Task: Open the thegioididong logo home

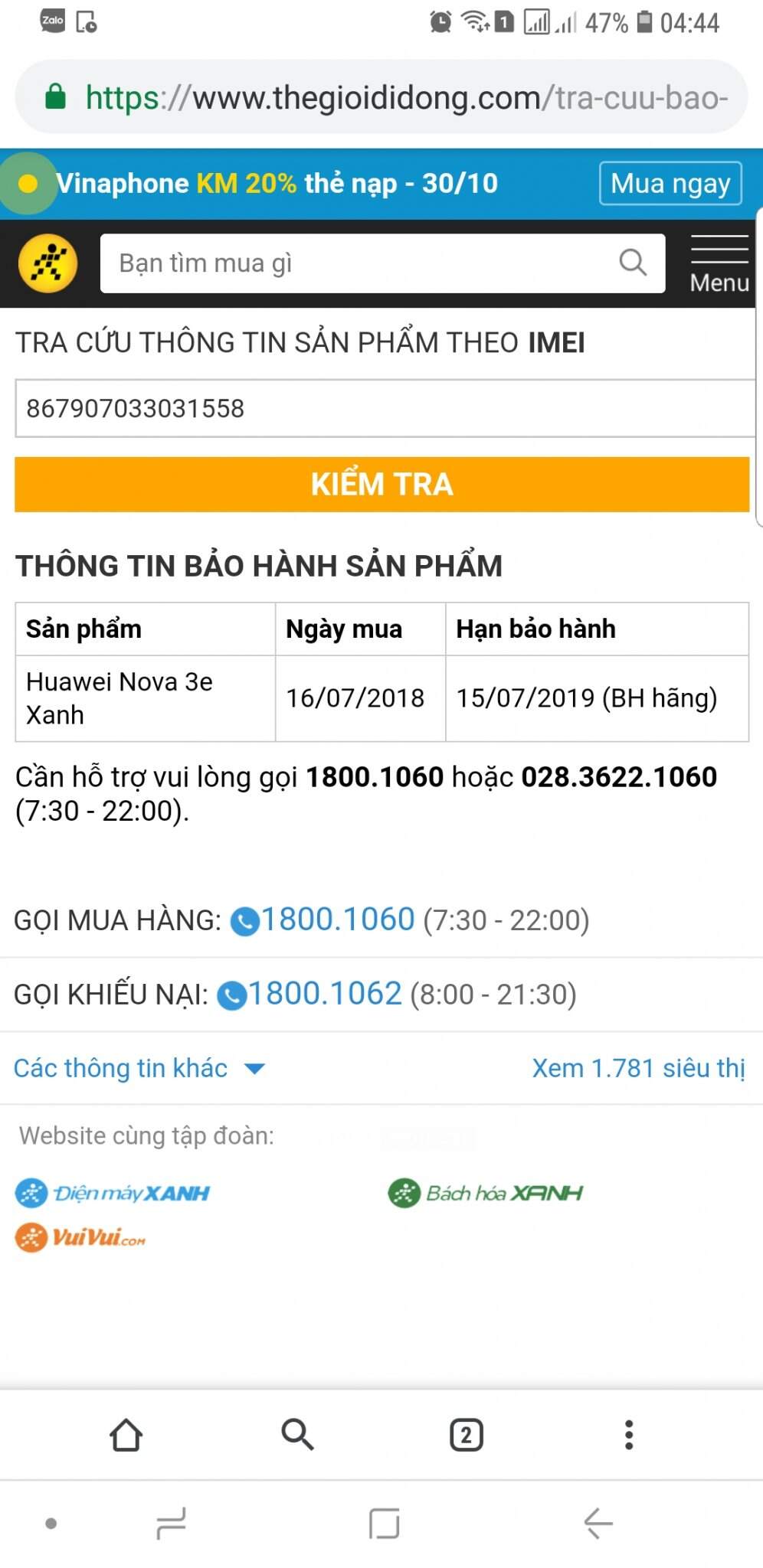Action: tap(48, 264)
